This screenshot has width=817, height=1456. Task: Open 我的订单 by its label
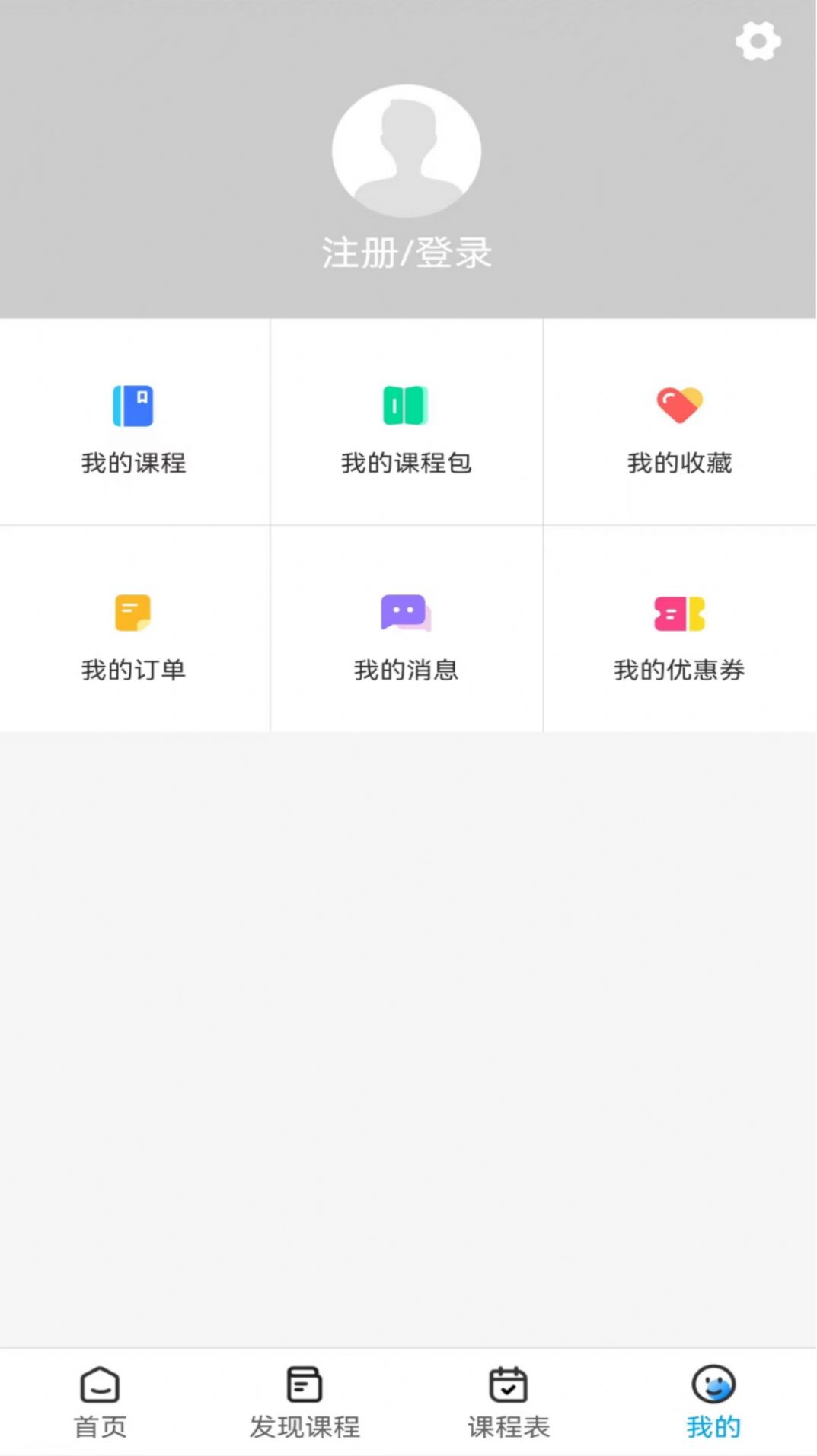pyautogui.click(x=134, y=671)
